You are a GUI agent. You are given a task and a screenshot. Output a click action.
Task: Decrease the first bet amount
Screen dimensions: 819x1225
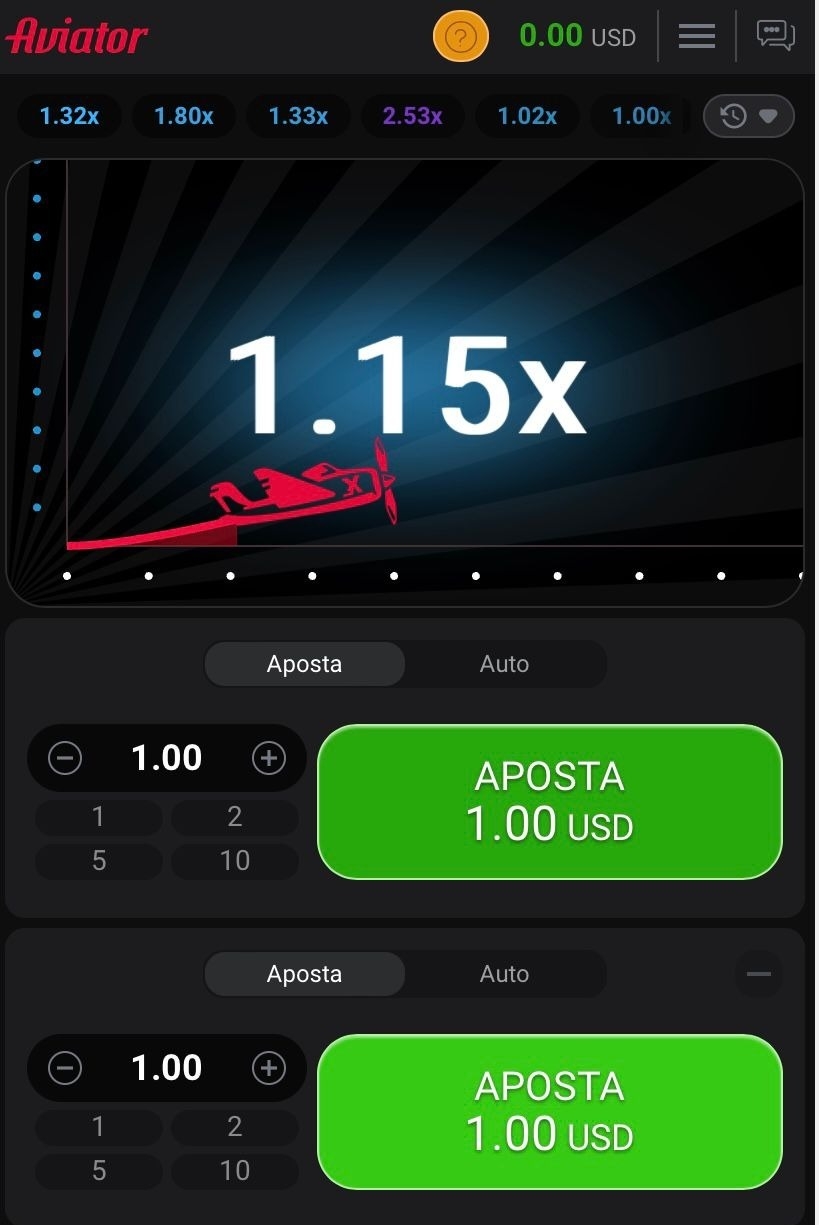point(65,758)
